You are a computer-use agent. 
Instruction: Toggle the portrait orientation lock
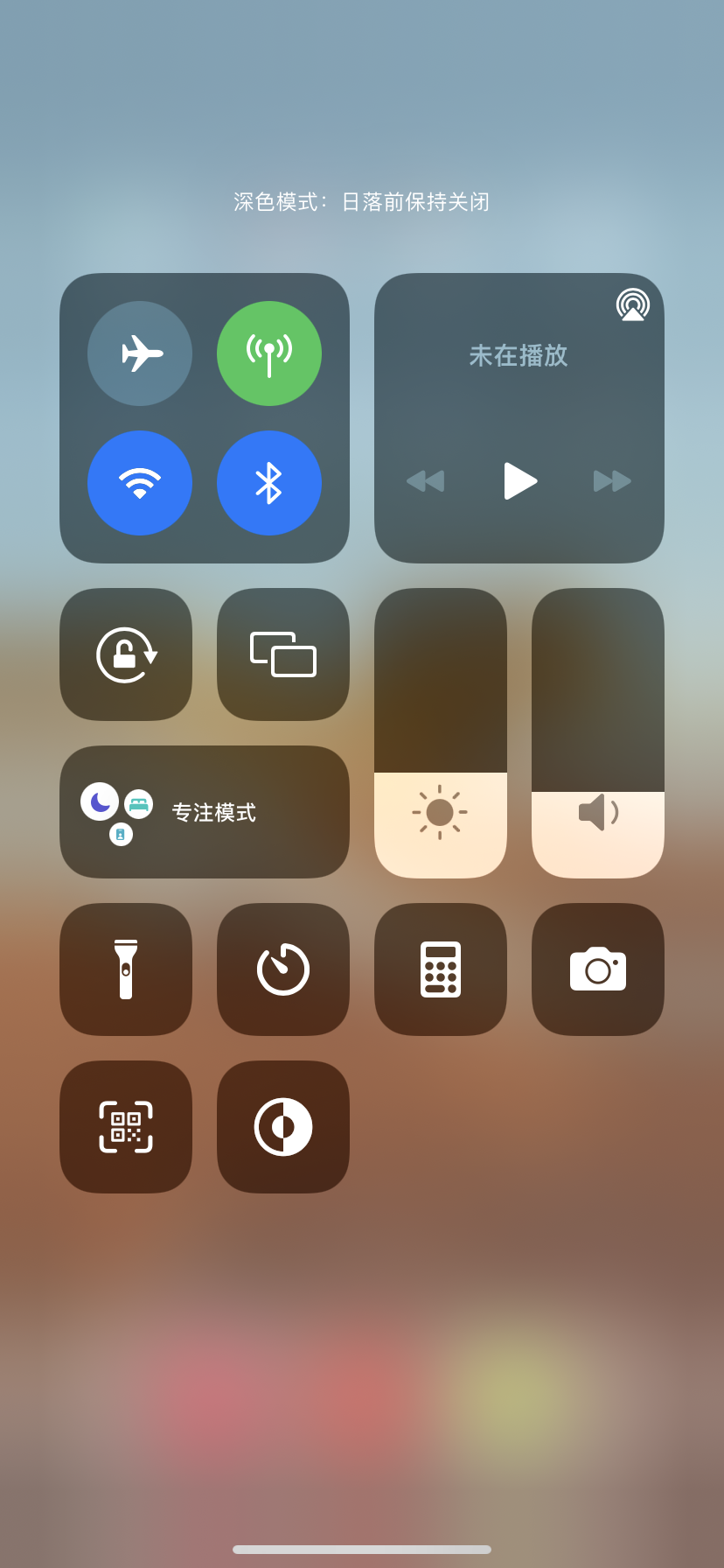[126, 654]
